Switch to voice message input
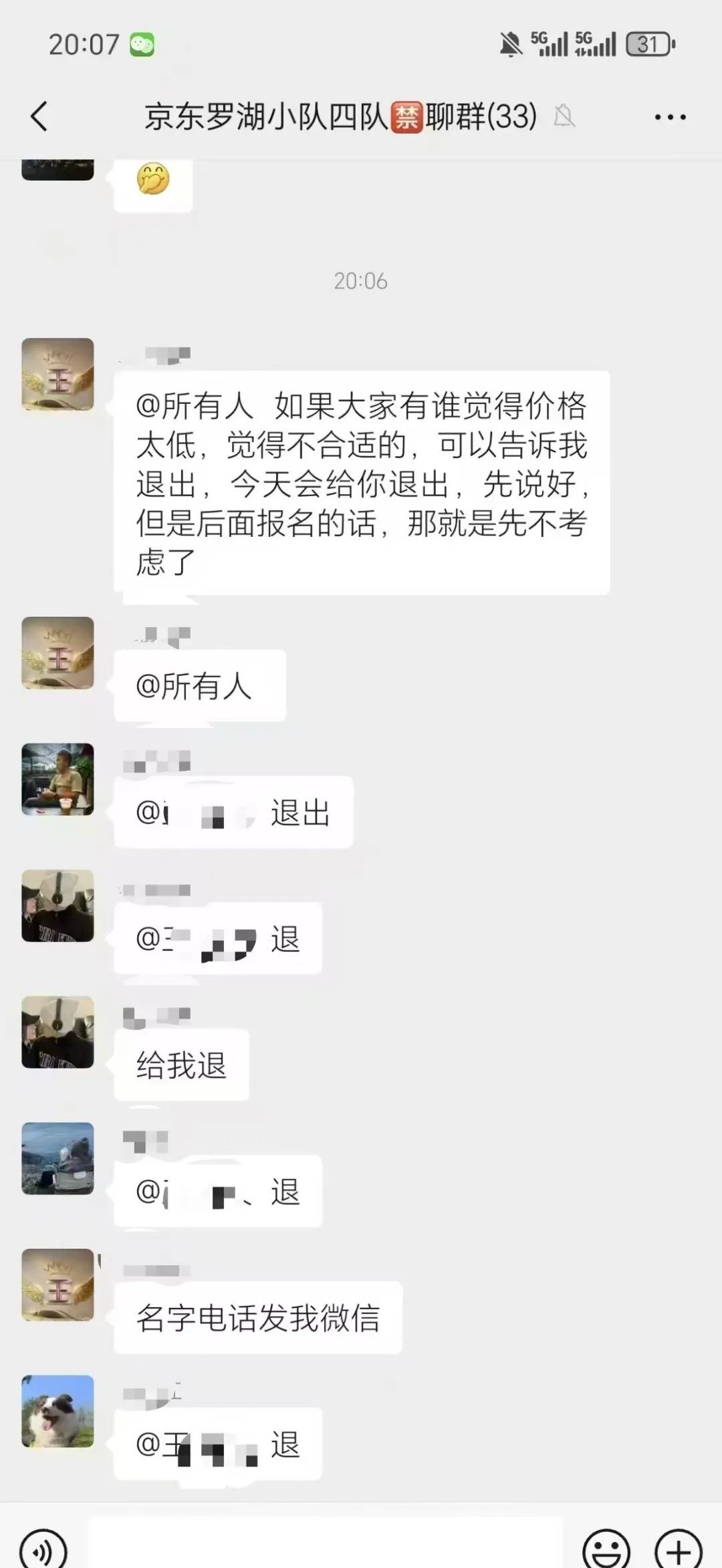 tap(44, 1548)
